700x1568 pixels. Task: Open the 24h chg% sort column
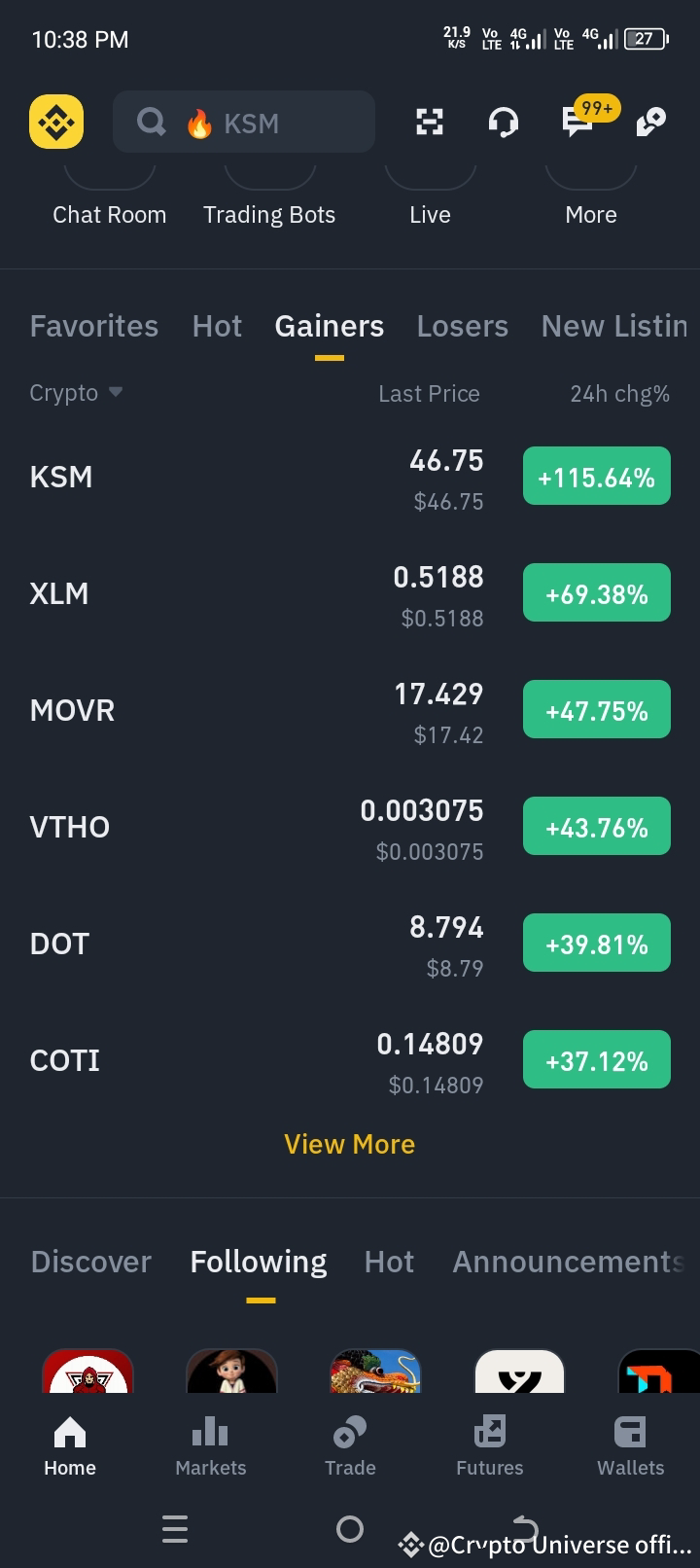click(x=619, y=393)
